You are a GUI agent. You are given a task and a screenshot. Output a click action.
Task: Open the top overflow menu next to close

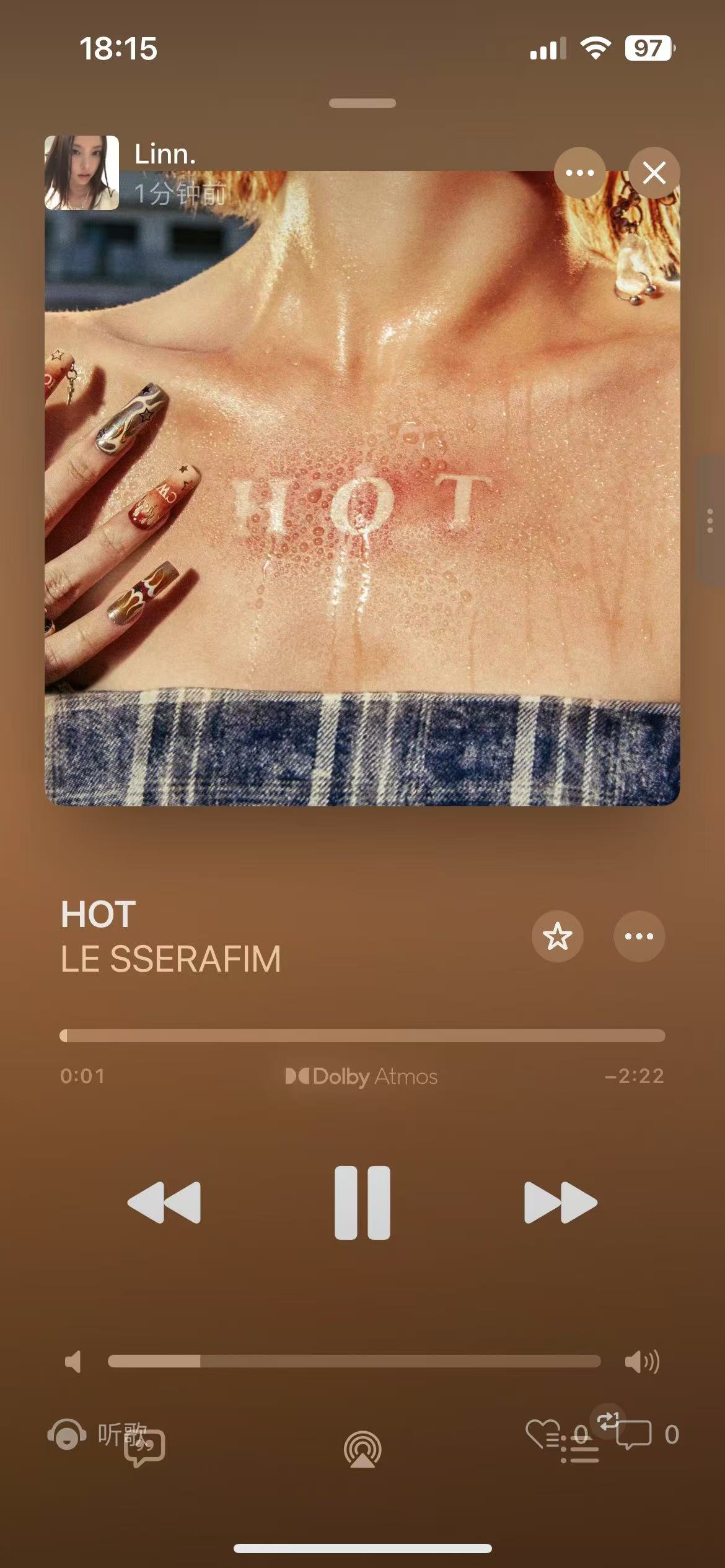[x=579, y=173]
